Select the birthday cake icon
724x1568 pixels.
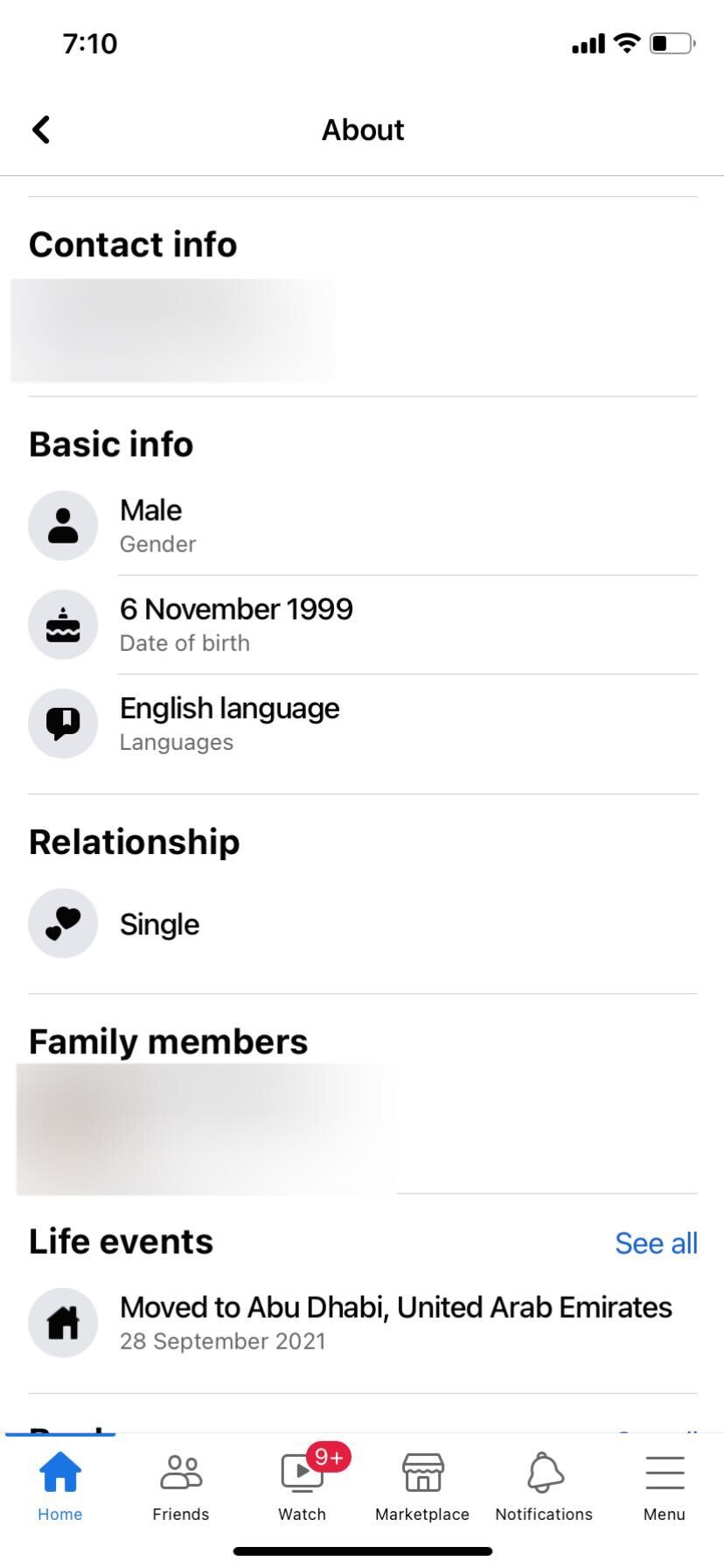pos(62,624)
